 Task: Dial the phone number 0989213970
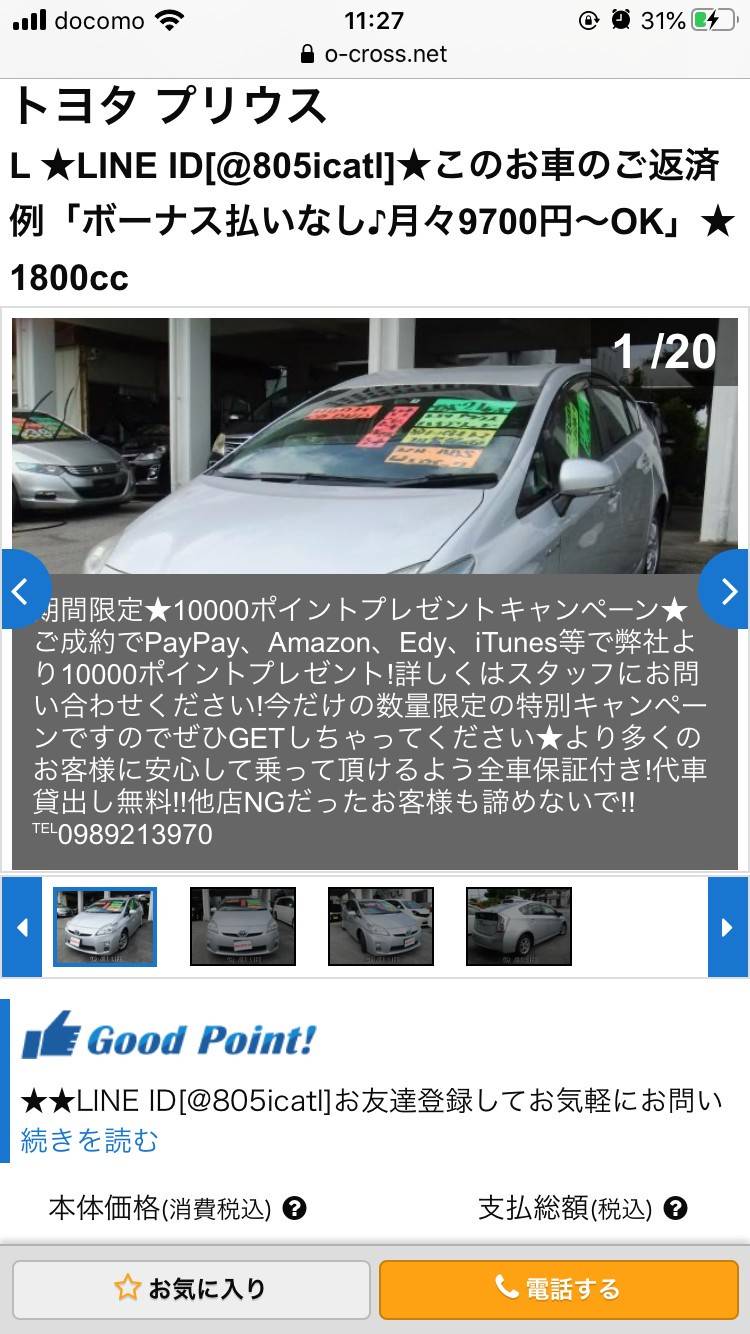[x=135, y=835]
